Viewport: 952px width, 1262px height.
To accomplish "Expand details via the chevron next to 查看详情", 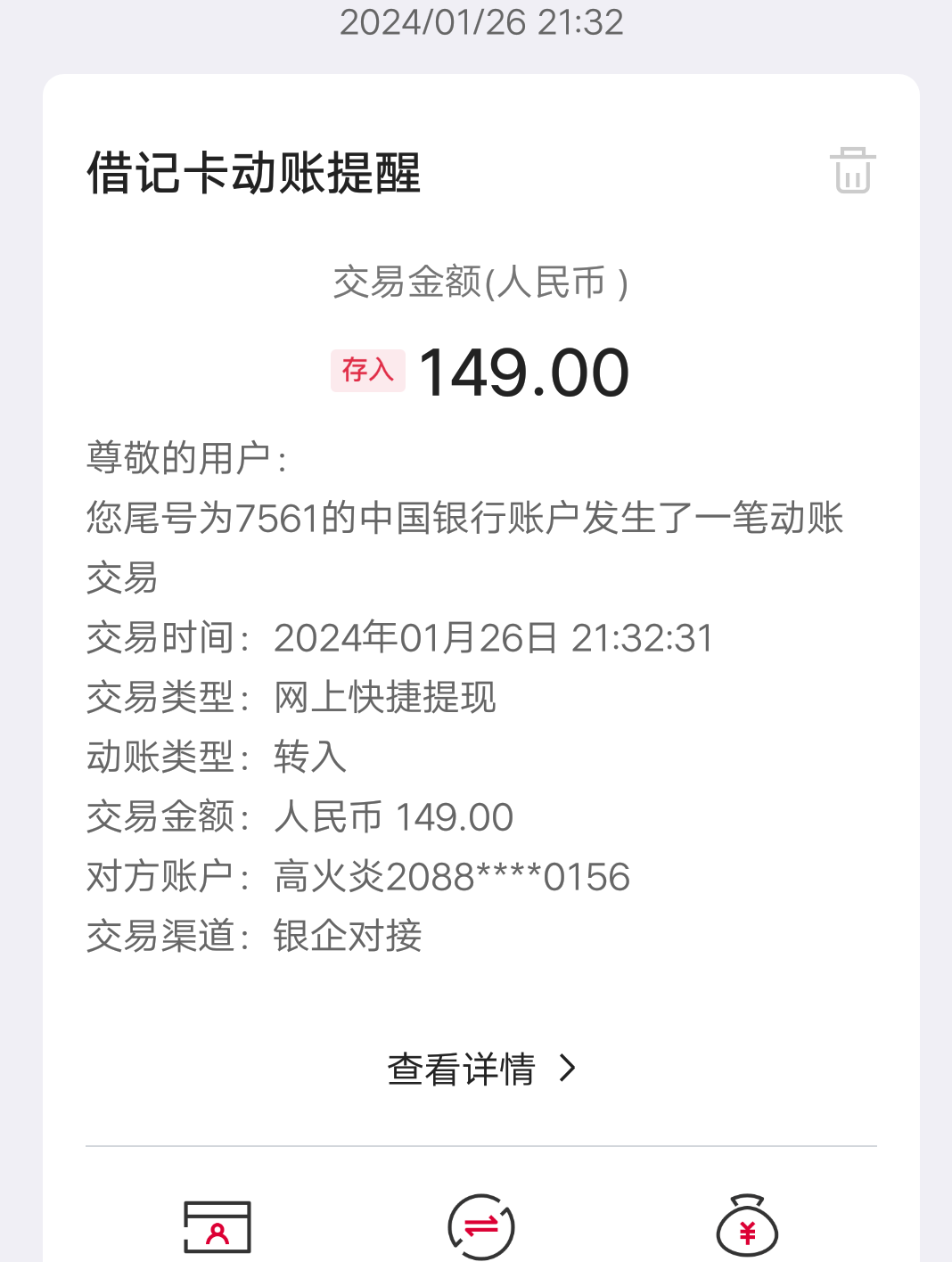I will point(567,1069).
